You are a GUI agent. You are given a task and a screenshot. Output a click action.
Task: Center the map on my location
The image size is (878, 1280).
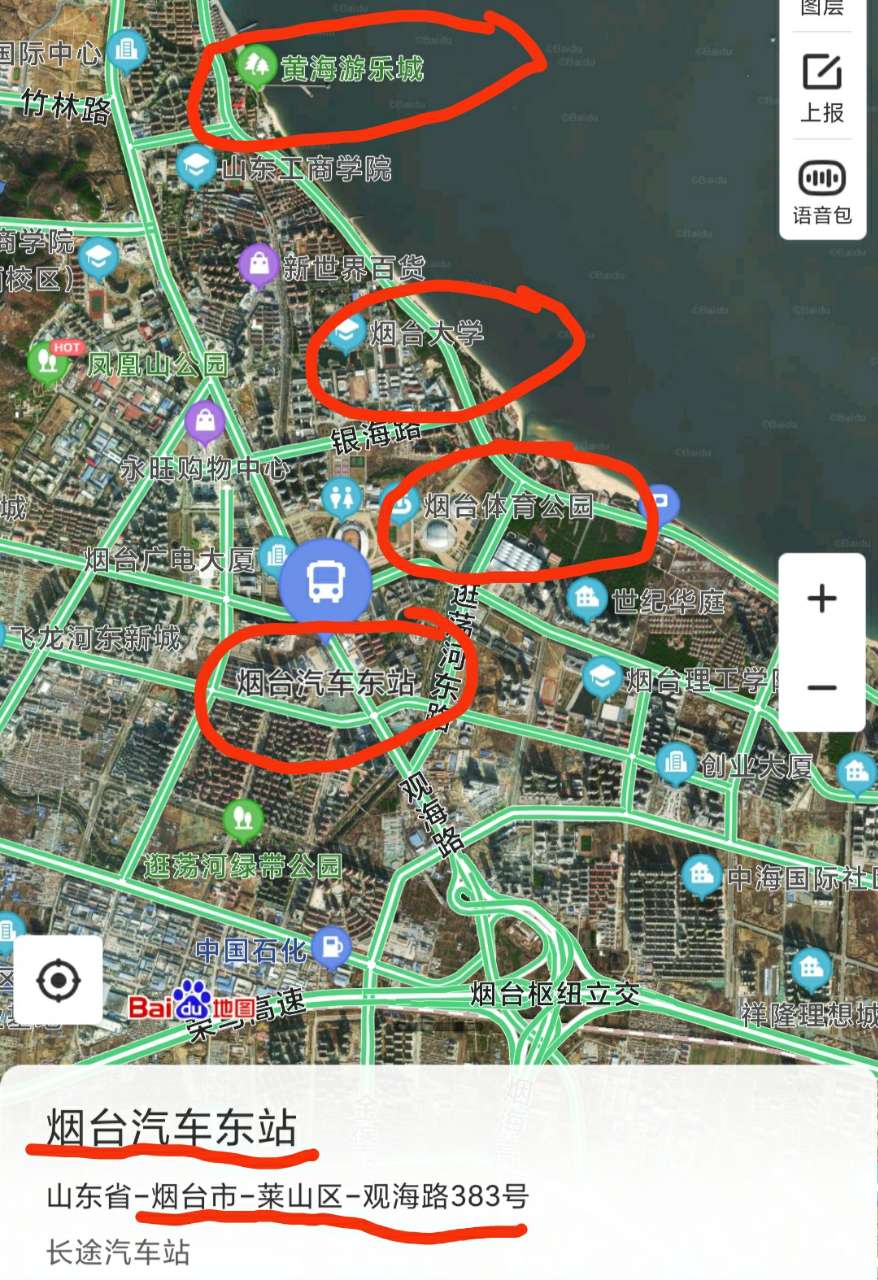point(58,981)
